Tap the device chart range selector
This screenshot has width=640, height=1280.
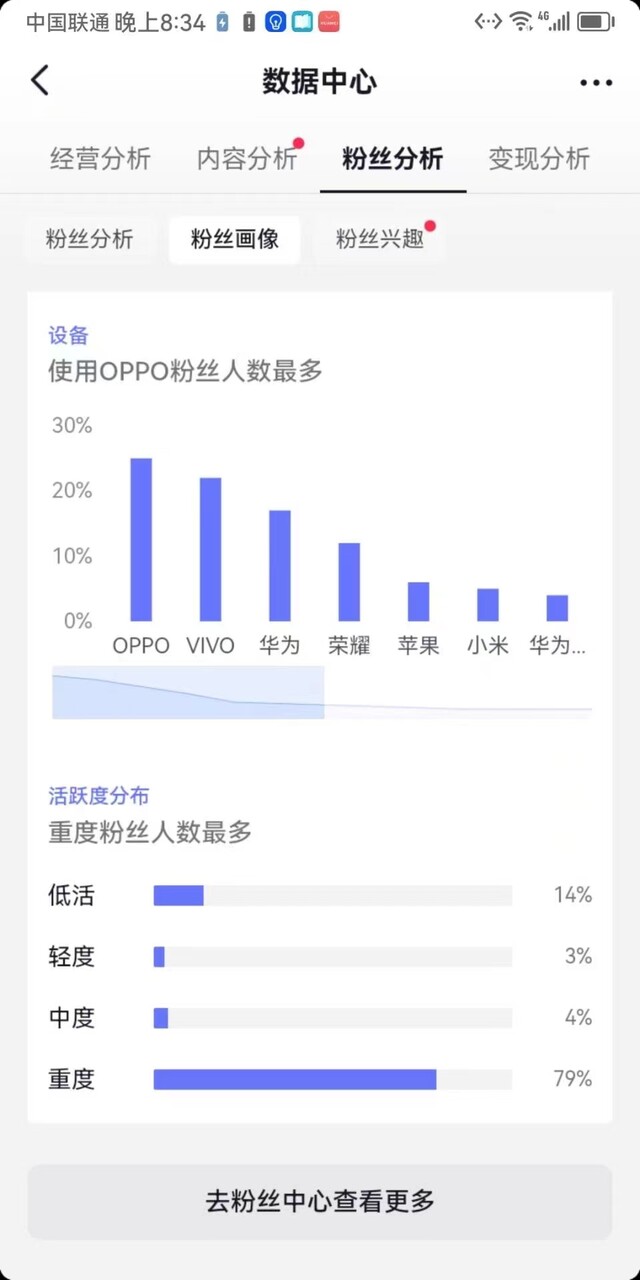pyautogui.click(x=188, y=692)
